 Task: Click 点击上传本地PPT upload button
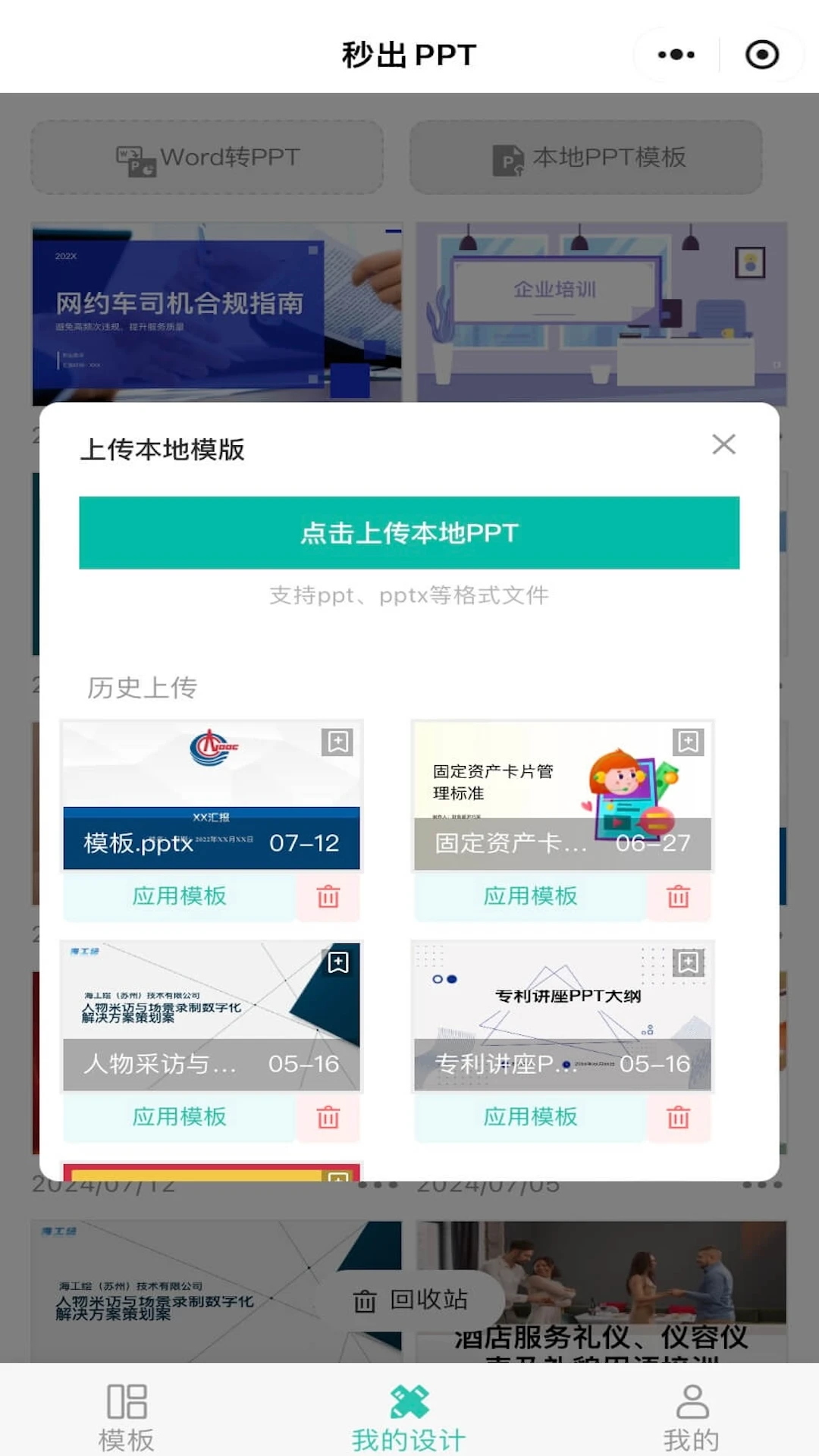(x=409, y=533)
